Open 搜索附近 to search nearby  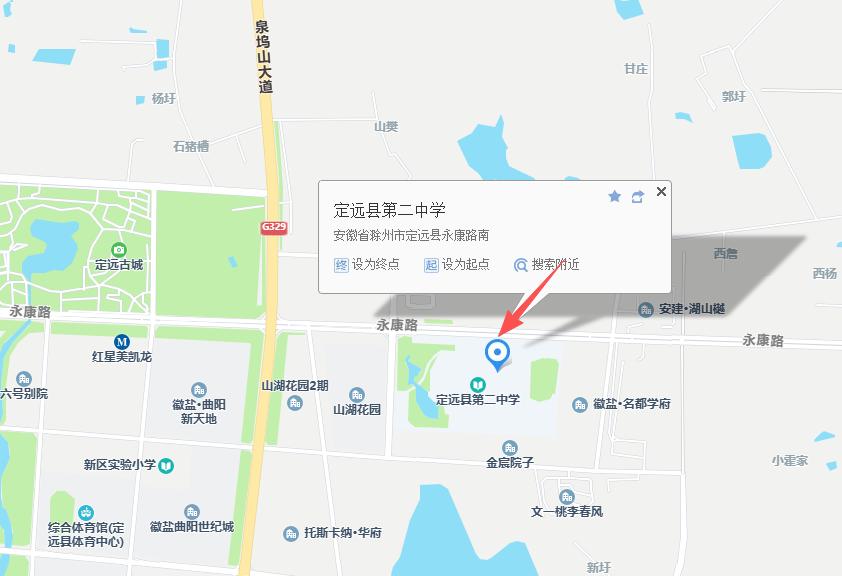click(546, 265)
